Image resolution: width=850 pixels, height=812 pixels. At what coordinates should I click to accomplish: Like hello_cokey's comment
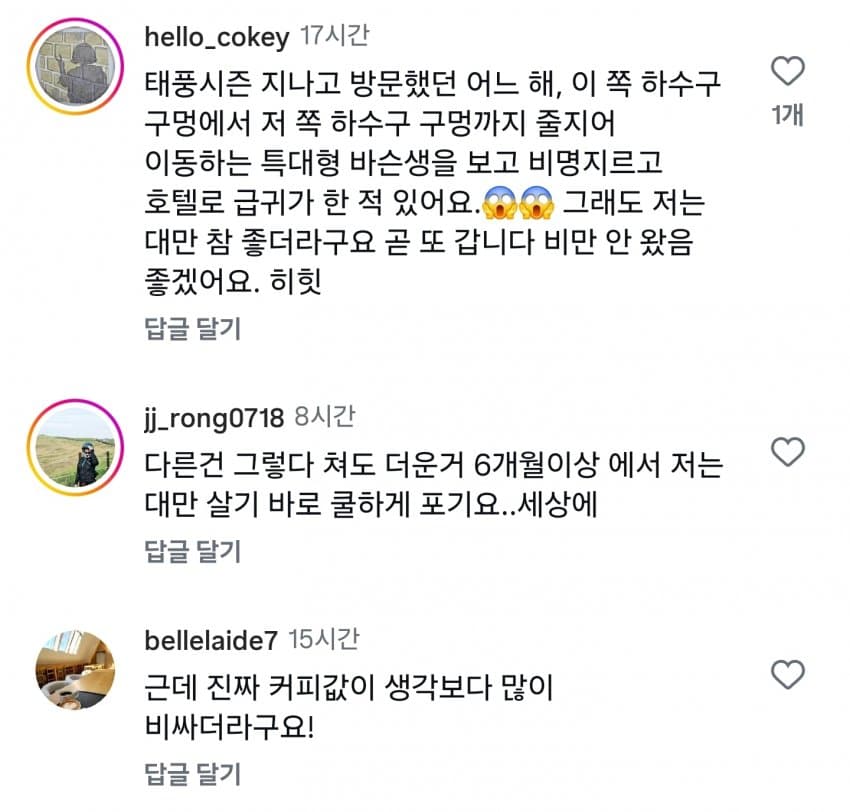pos(789,71)
